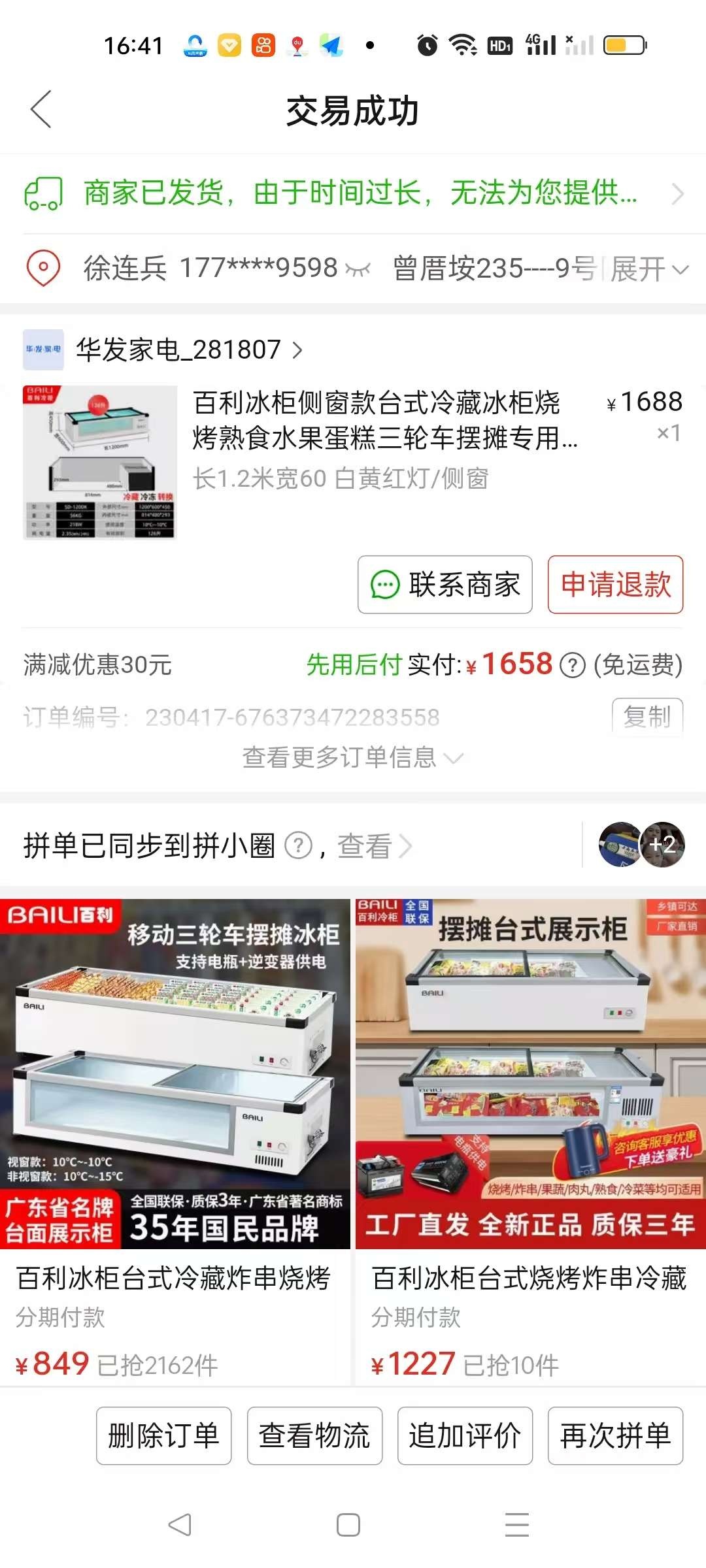Open the help icon next to 拼小圈
The height and width of the screenshot is (1568, 706).
pyautogui.click(x=299, y=846)
